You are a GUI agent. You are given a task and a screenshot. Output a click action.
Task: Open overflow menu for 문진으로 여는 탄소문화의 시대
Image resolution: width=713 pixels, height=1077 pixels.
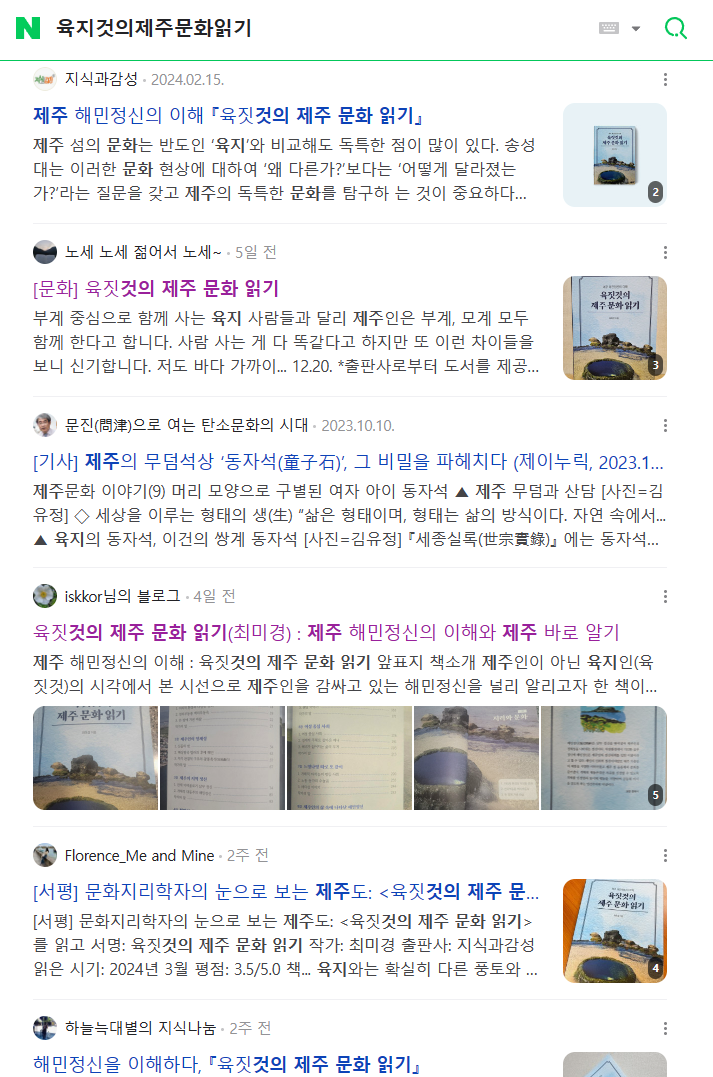[x=665, y=425]
